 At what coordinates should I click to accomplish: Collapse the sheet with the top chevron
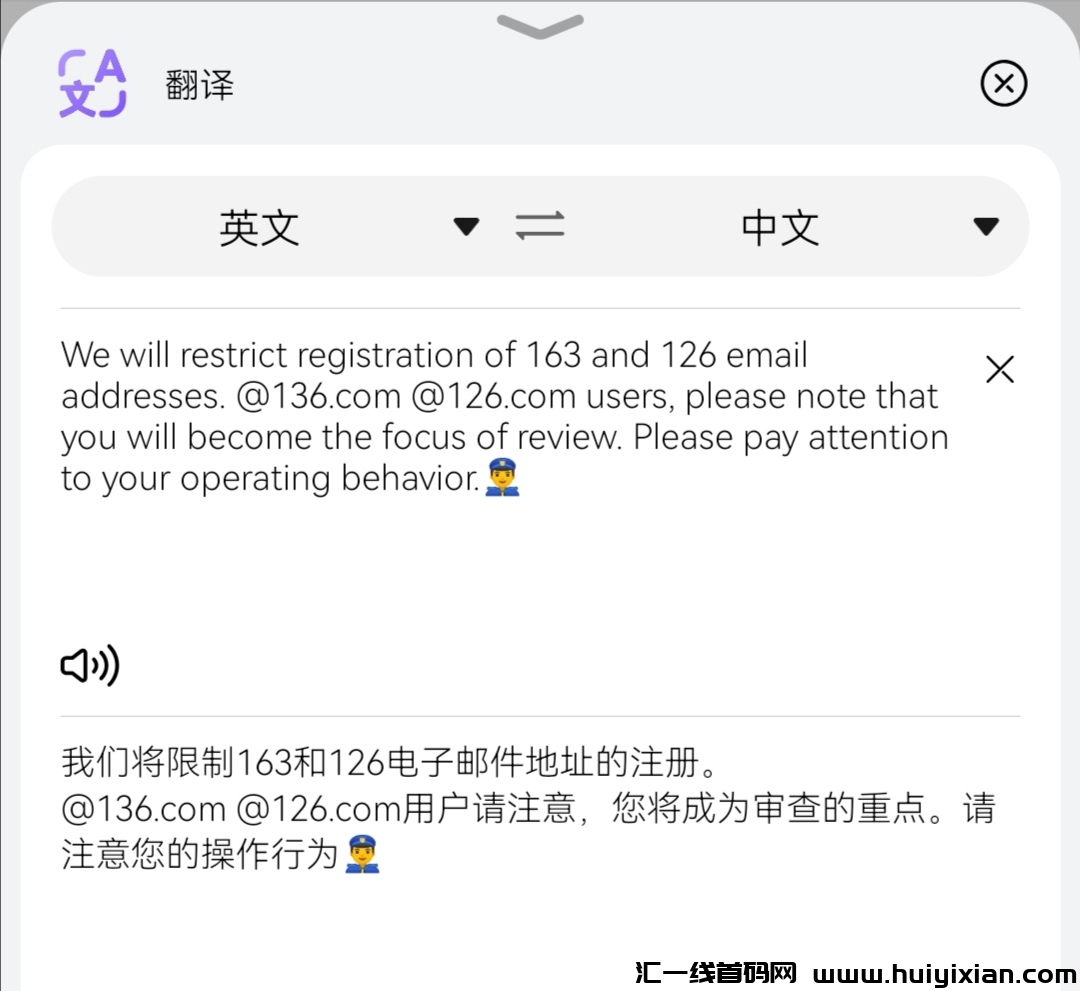pos(540,27)
